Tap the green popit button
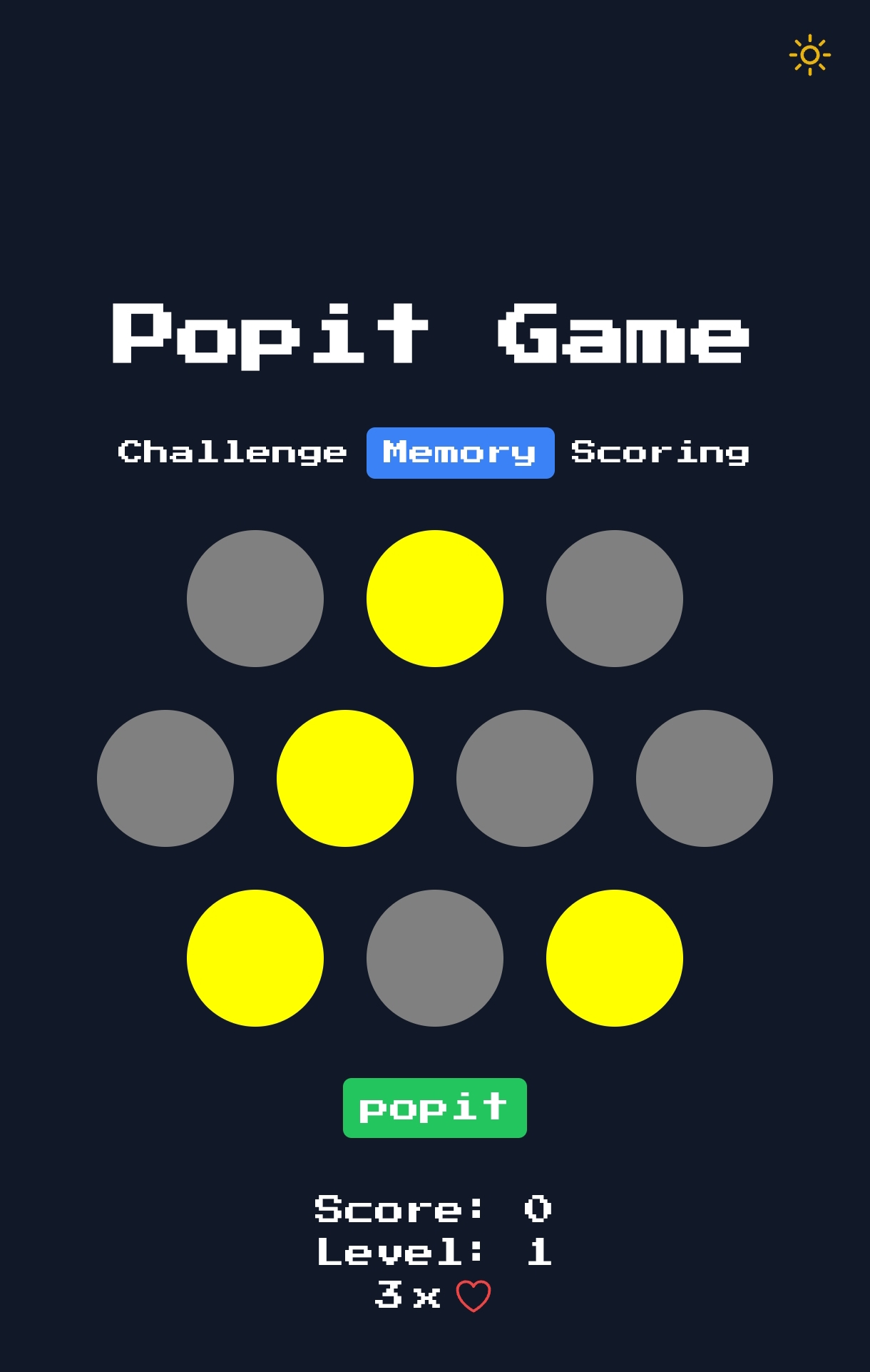This screenshot has height=1372, width=870. [434, 1107]
